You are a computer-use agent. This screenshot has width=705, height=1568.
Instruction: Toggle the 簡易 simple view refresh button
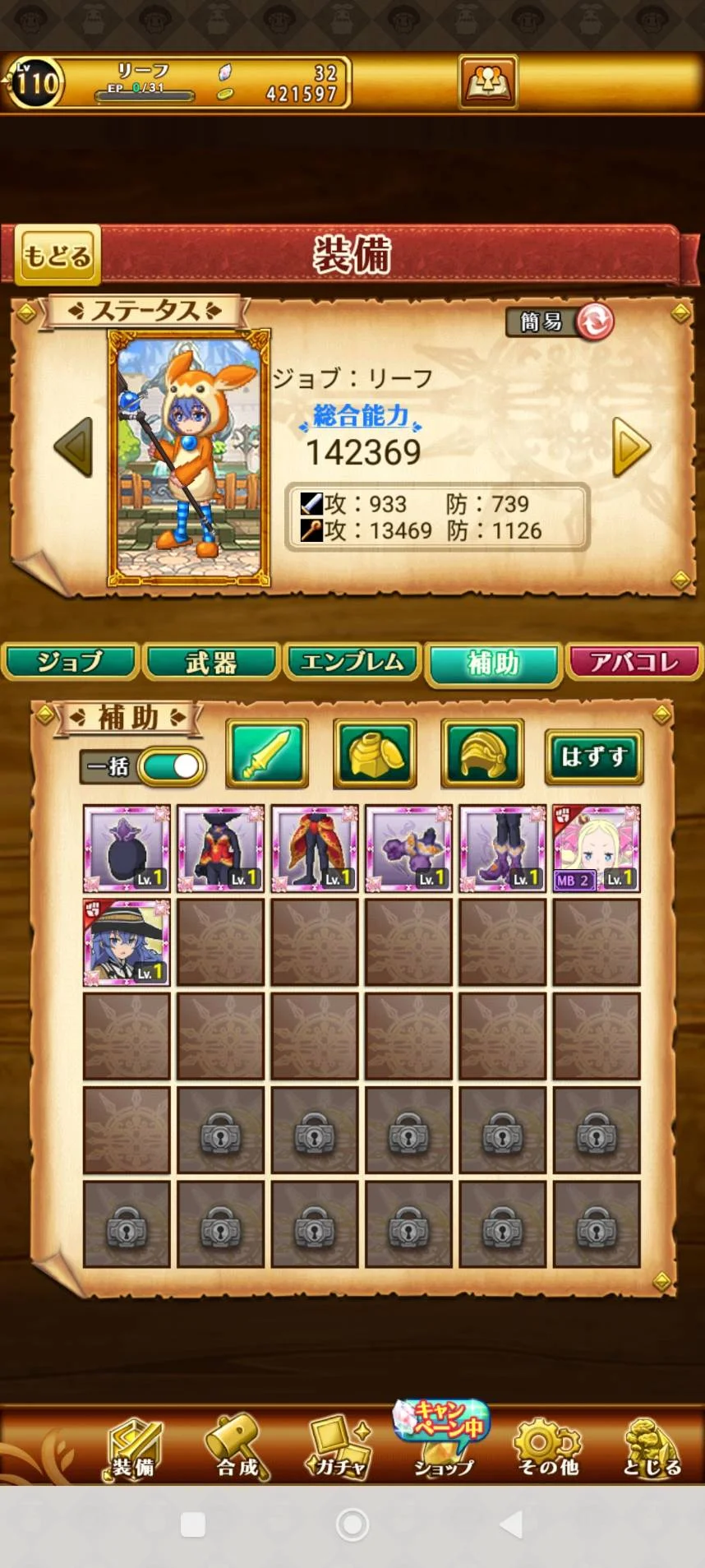point(594,321)
